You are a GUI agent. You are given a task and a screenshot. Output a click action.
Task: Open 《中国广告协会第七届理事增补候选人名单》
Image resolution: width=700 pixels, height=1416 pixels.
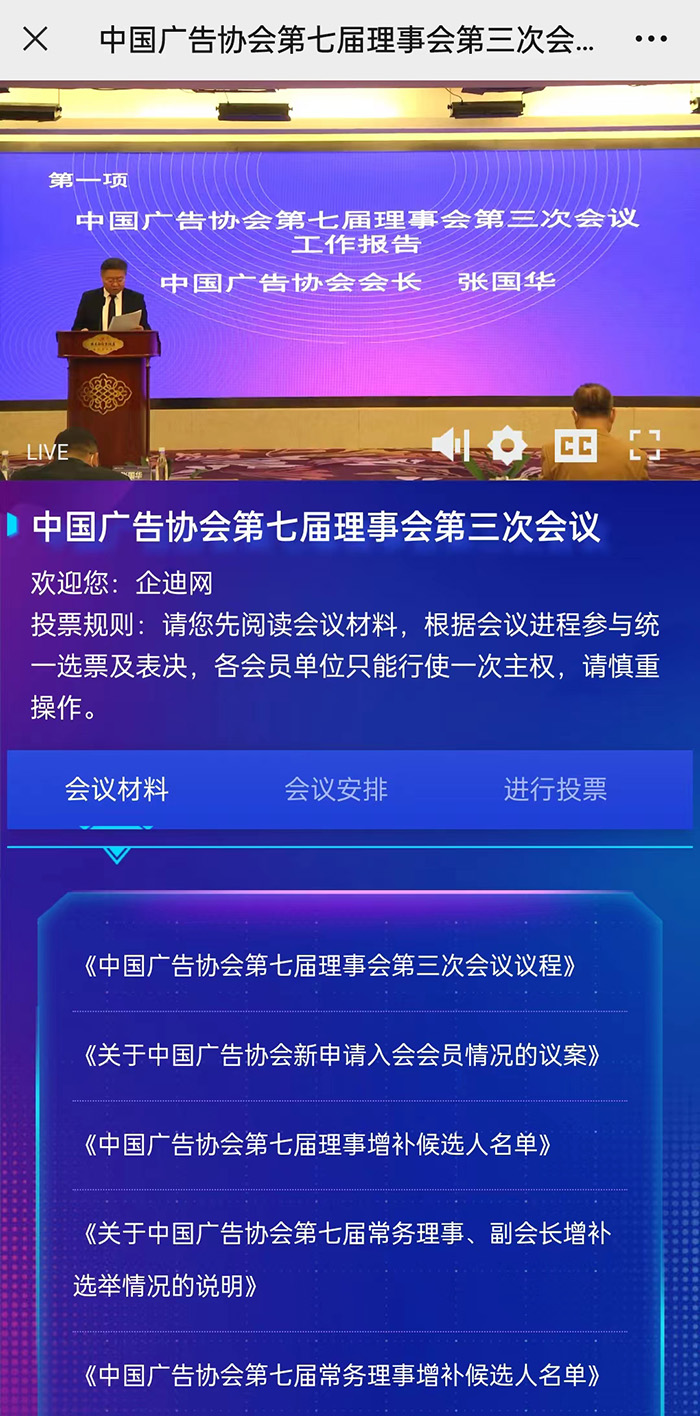[x=317, y=1144]
